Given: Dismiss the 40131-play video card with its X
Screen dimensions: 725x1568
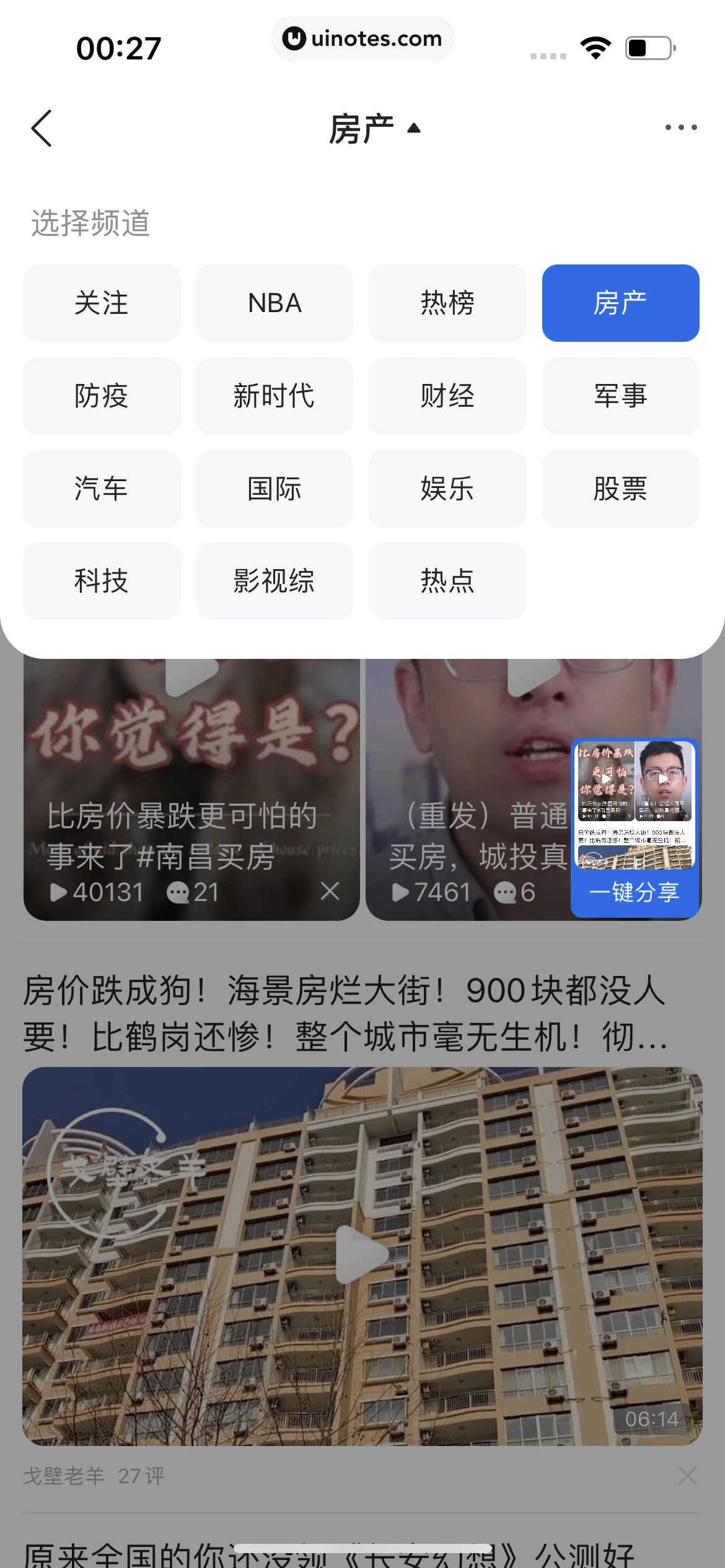Looking at the screenshot, I should pyautogui.click(x=330, y=891).
